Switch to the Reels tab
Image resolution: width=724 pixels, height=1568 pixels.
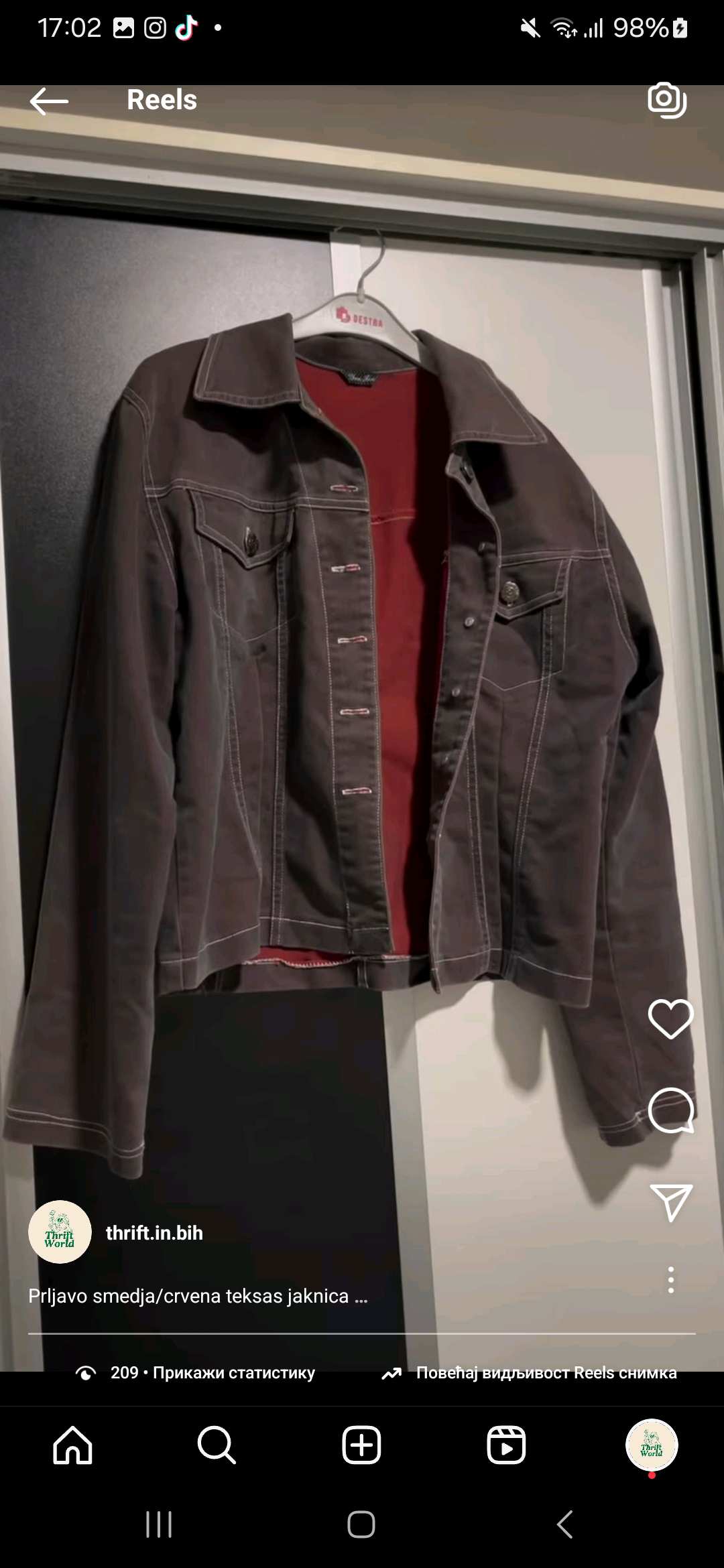tap(506, 1445)
